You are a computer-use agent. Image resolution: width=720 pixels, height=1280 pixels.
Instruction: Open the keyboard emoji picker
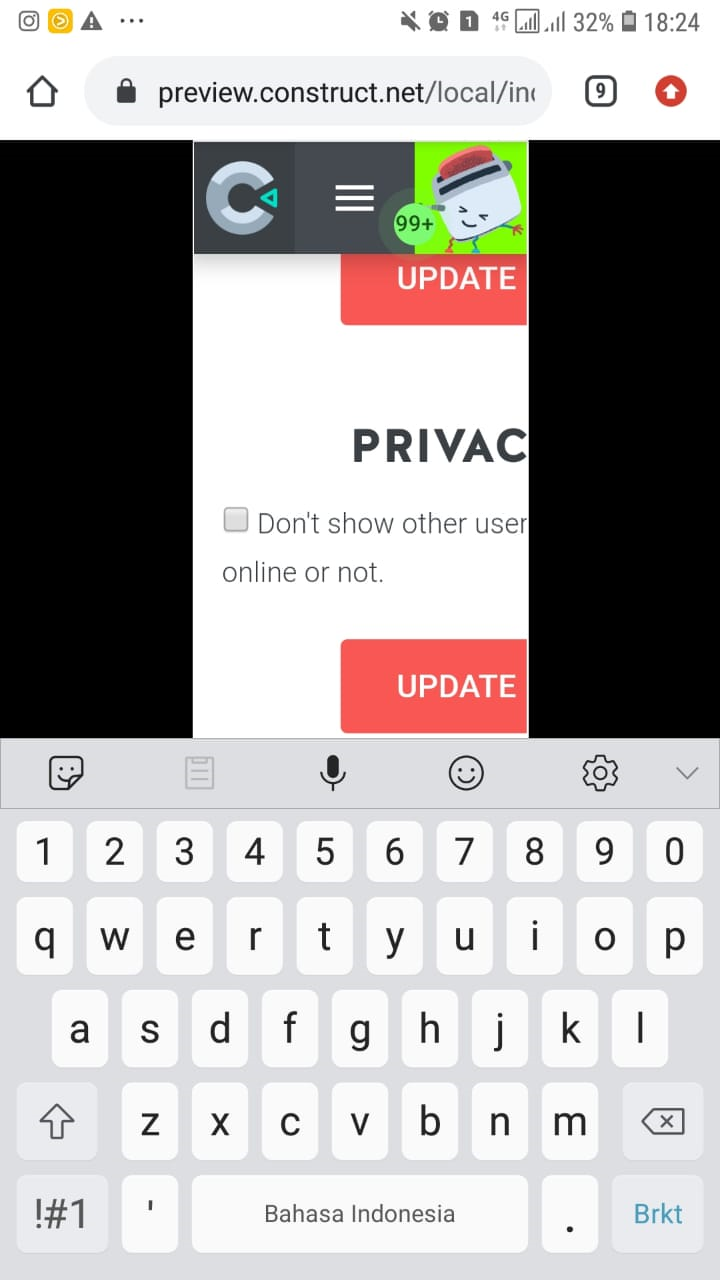466,773
